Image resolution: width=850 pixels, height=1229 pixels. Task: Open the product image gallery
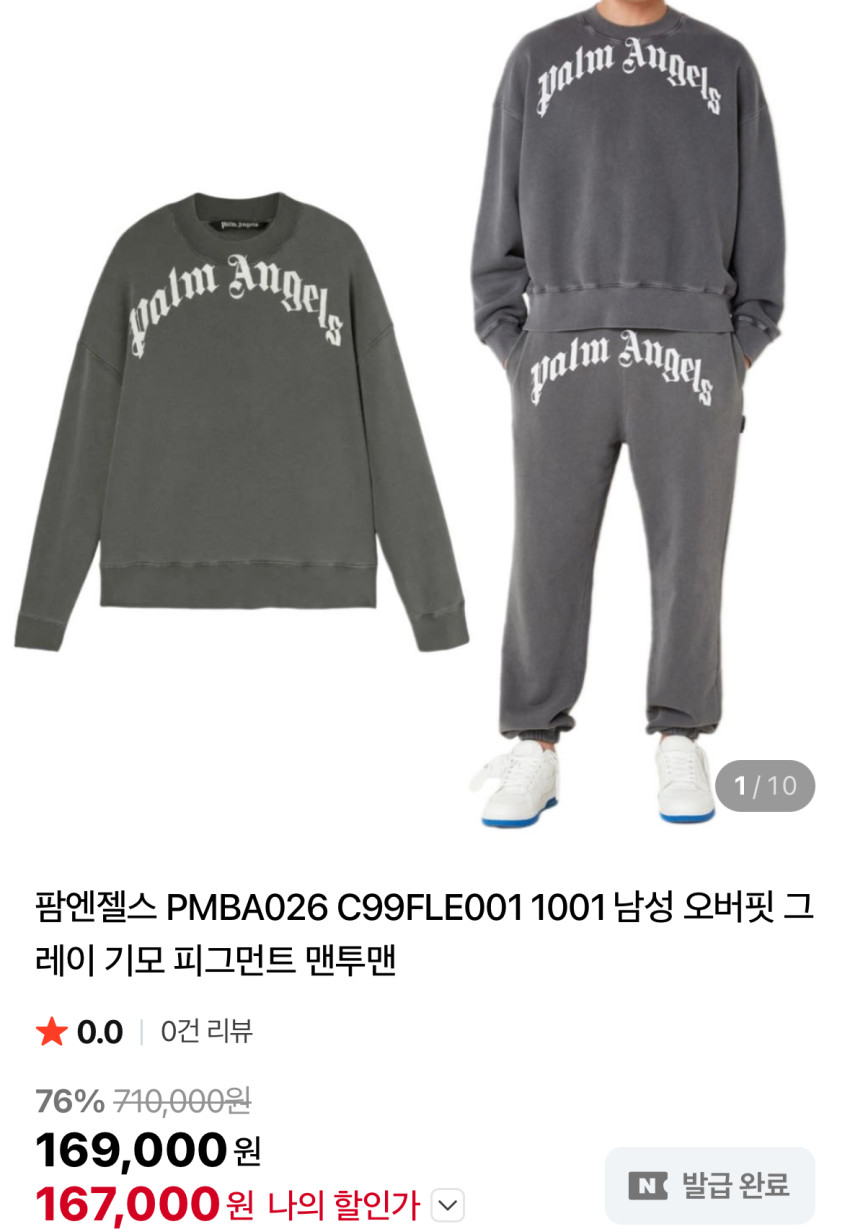425,420
